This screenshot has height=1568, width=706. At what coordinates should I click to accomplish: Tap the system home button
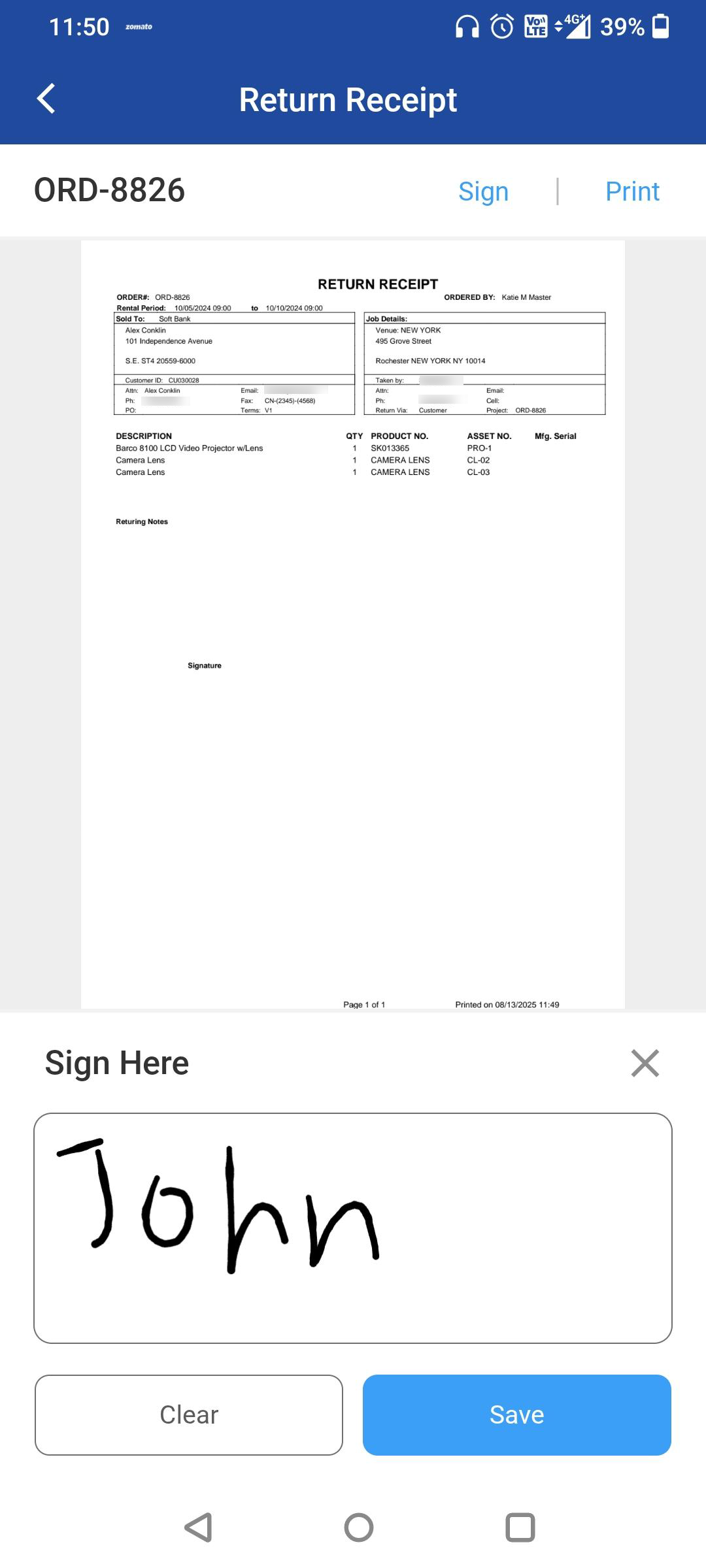(358, 1527)
